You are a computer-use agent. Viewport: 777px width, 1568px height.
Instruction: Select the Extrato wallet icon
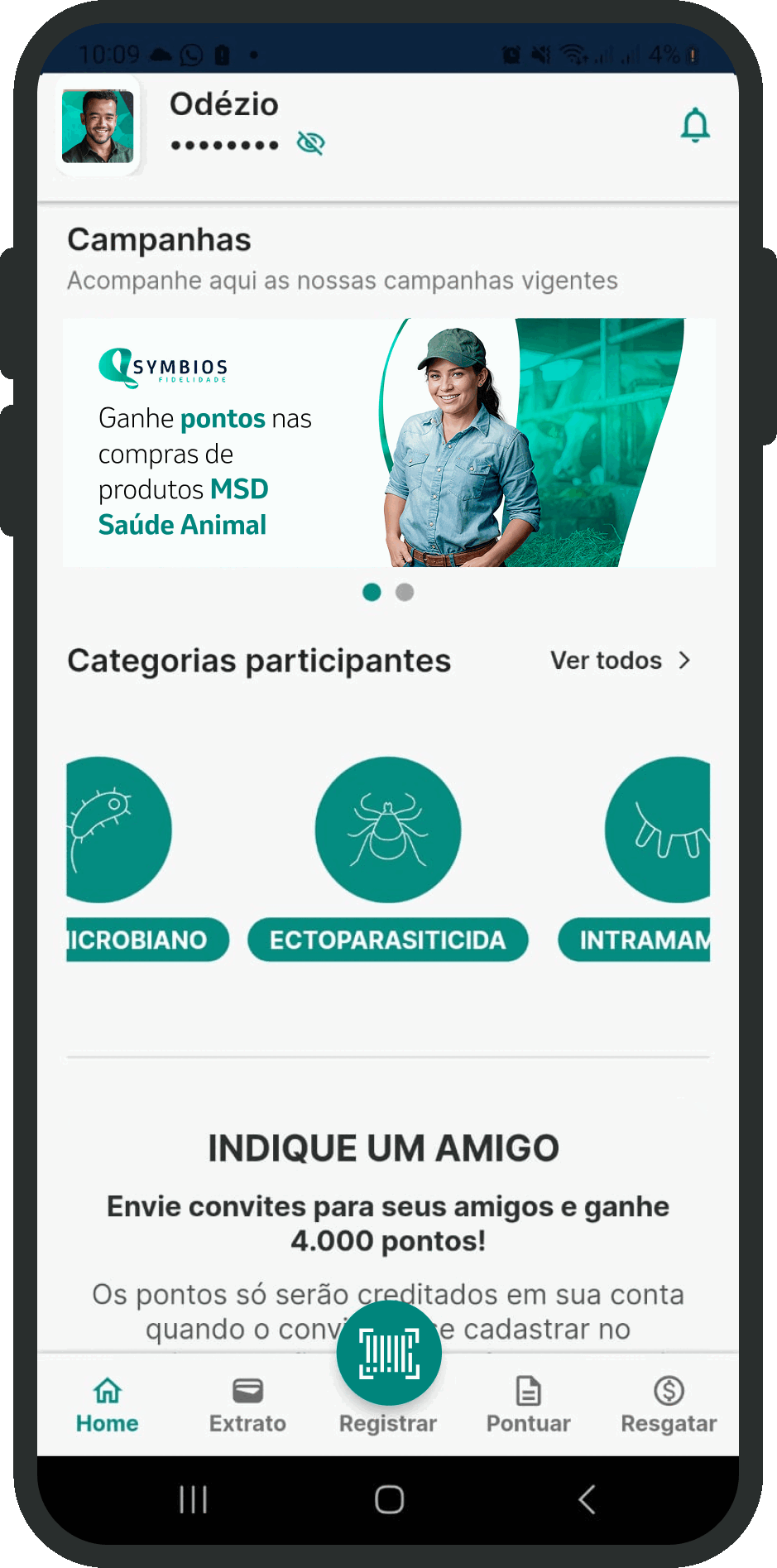pyautogui.click(x=247, y=1390)
